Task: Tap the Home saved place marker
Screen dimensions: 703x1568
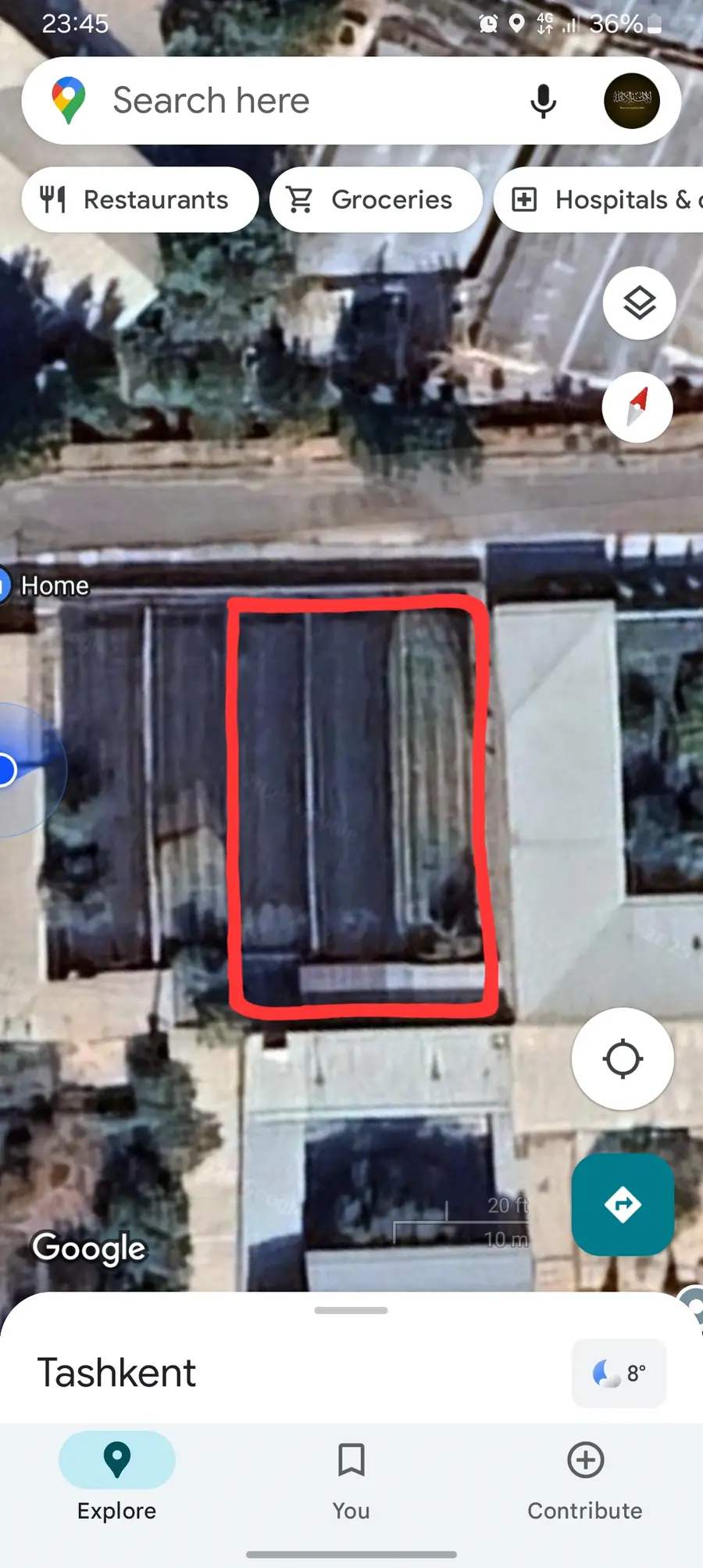Action: [47, 585]
